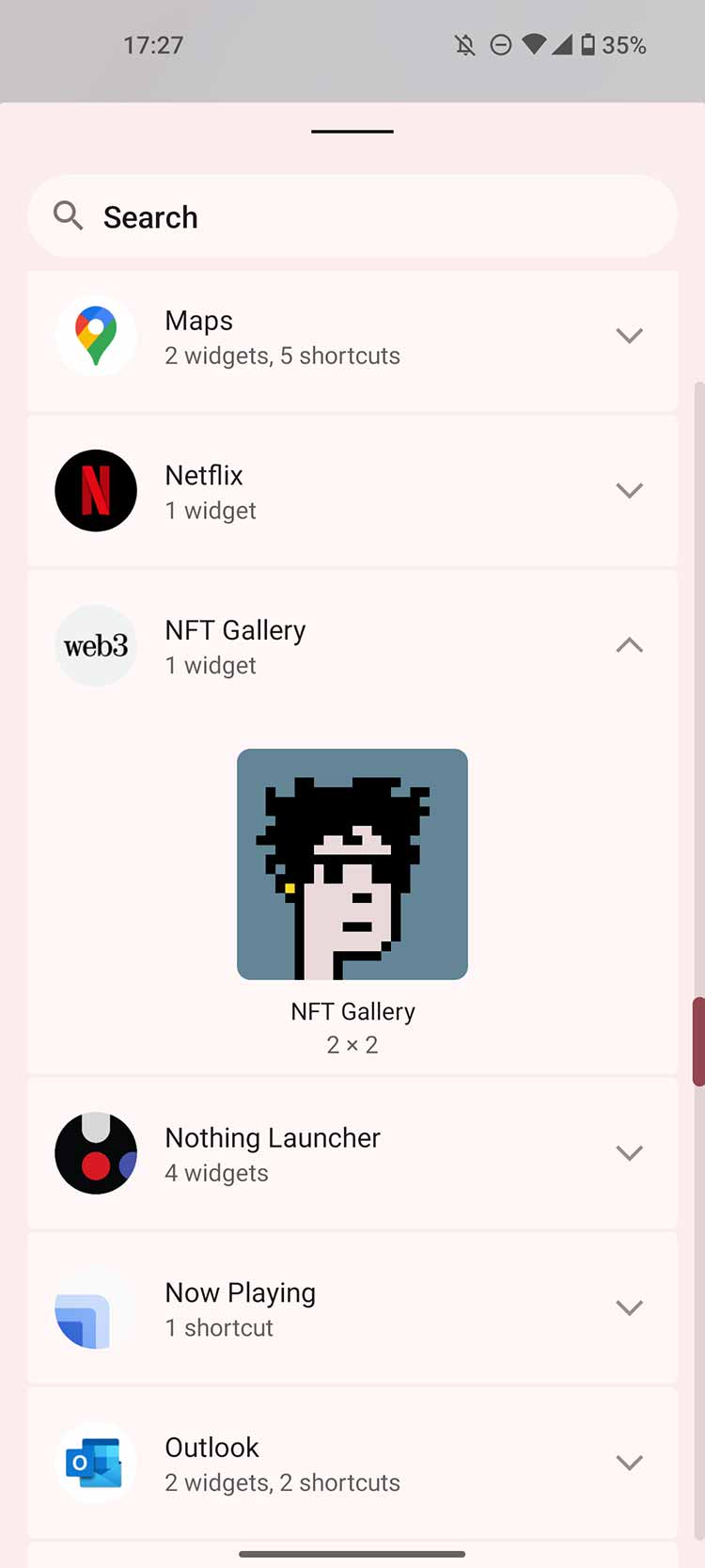
Task: Expand the Nothing Launcher widgets
Action: (x=629, y=1153)
